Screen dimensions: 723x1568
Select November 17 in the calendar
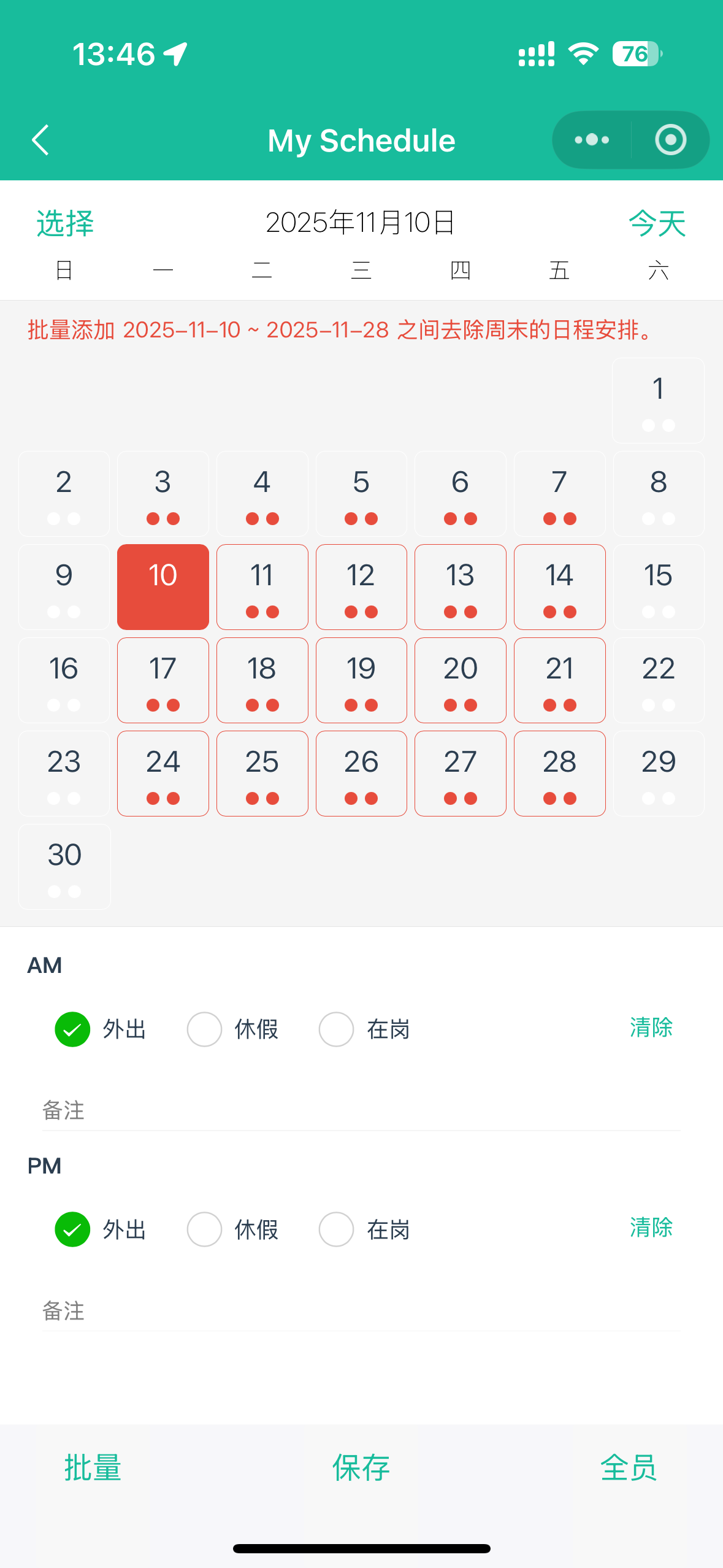coord(163,680)
